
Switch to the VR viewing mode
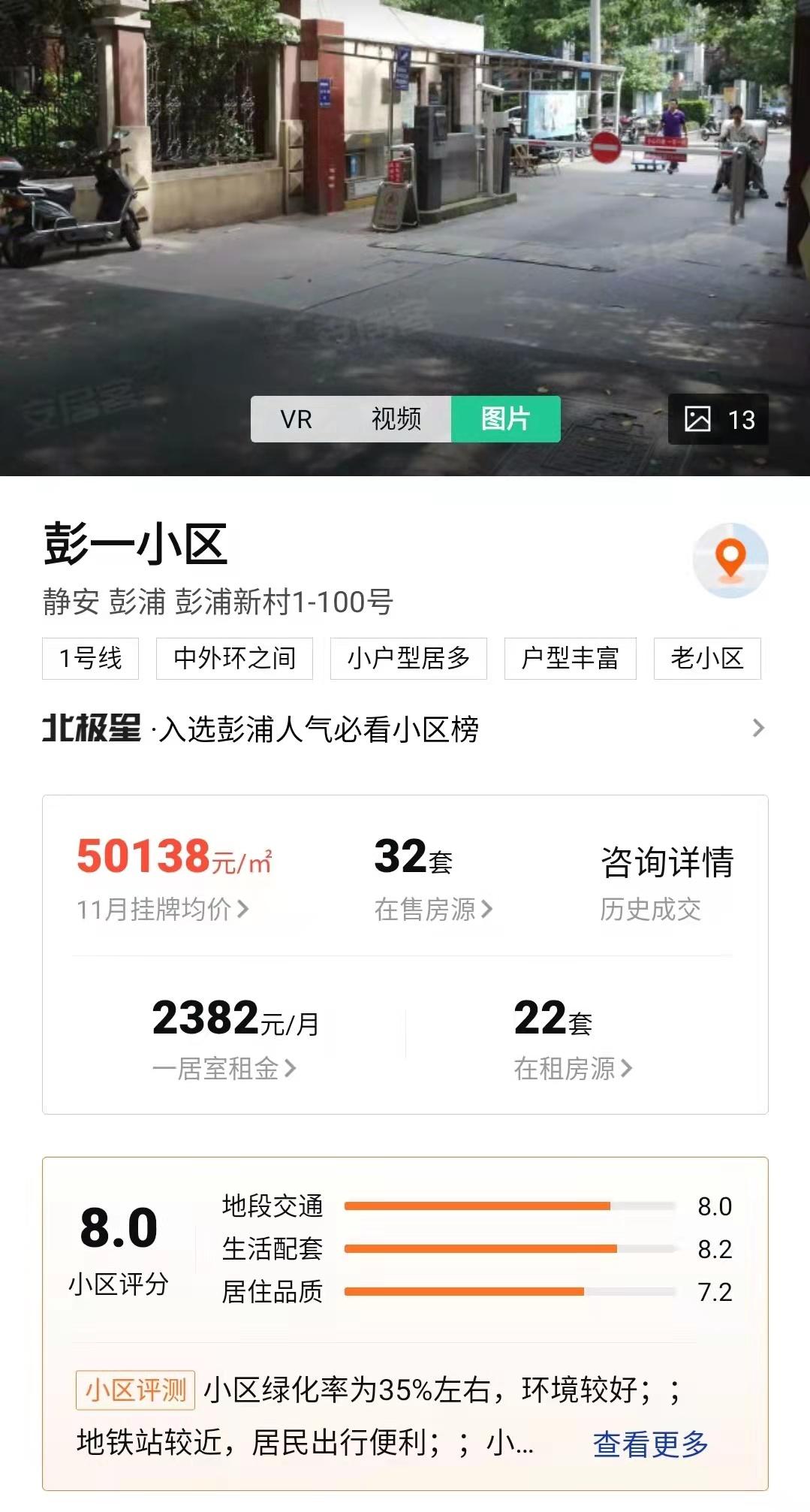coord(297,420)
